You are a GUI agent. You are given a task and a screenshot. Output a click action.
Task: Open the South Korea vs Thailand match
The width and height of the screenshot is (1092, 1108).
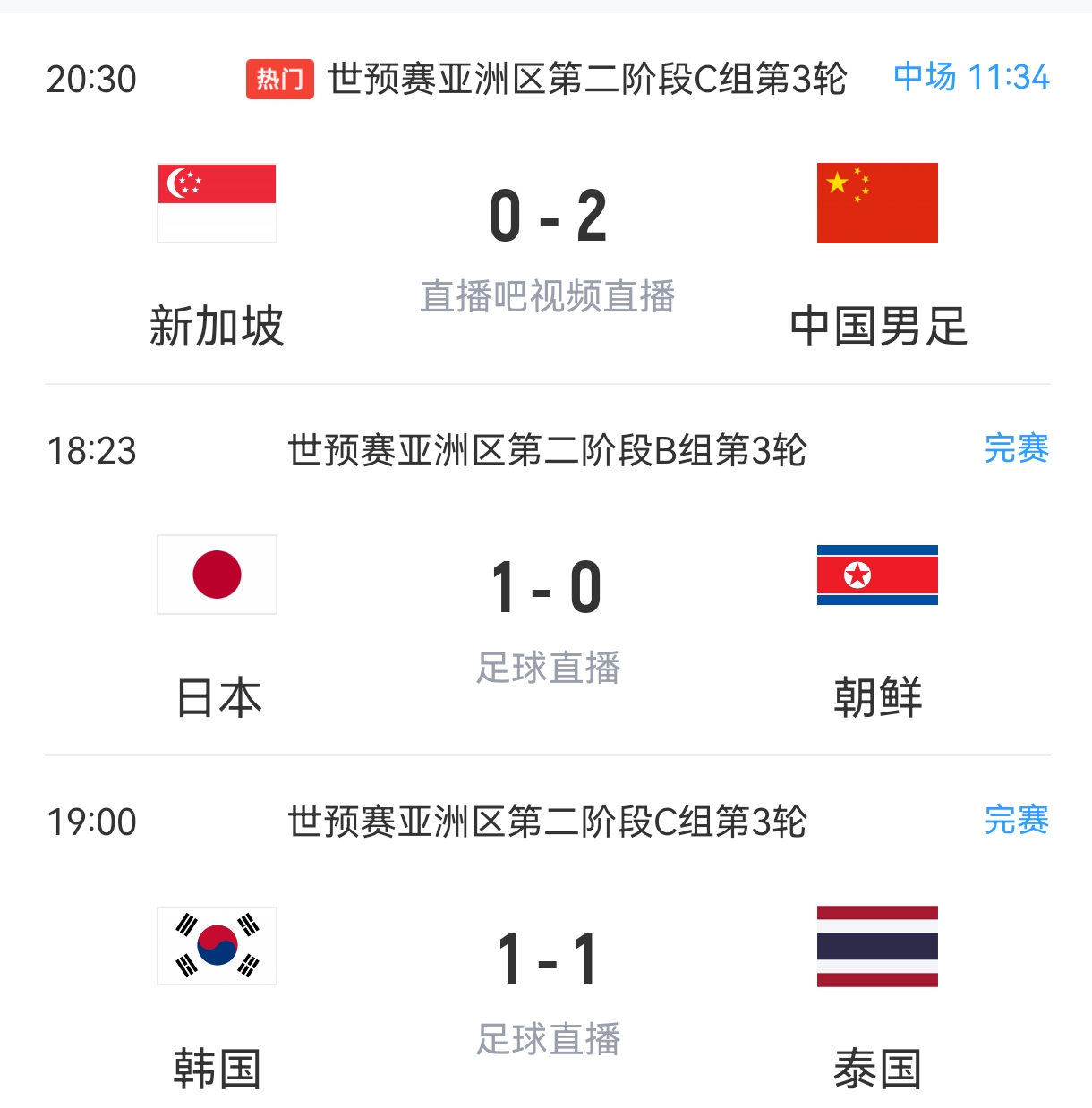[548, 959]
